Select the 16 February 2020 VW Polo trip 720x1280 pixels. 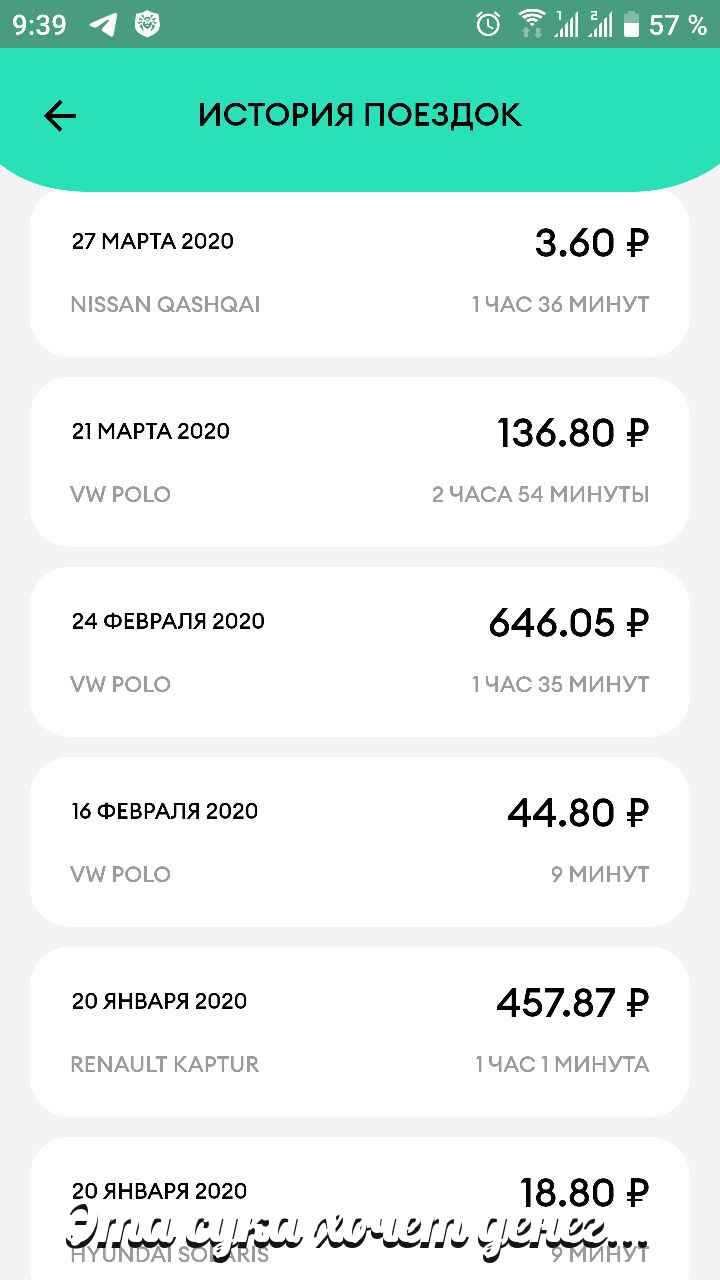[x=360, y=842]
